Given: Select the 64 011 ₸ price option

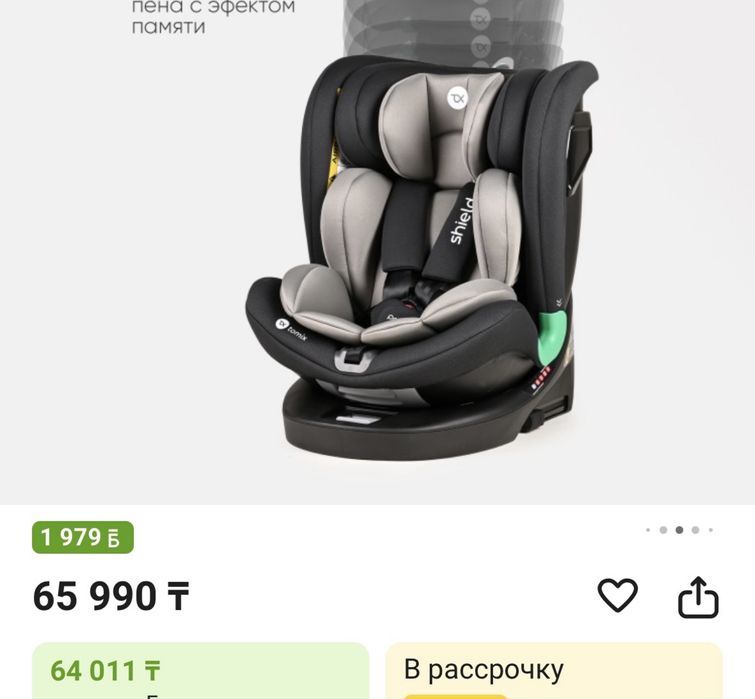Looking at the screenshot, I should click(x=200, y=671).
